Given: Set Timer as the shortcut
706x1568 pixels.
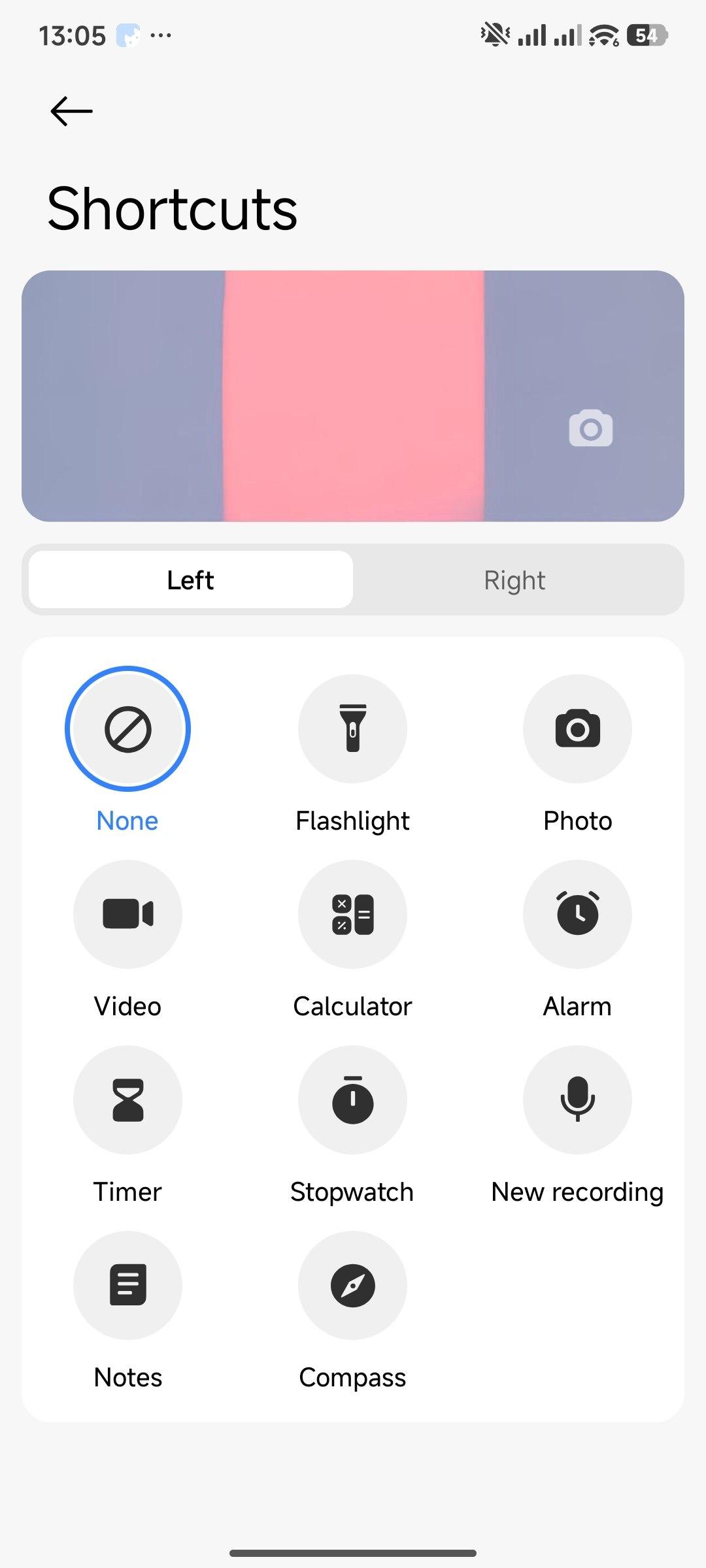Looking at the screenshot, I should (x=127, y=1100).
